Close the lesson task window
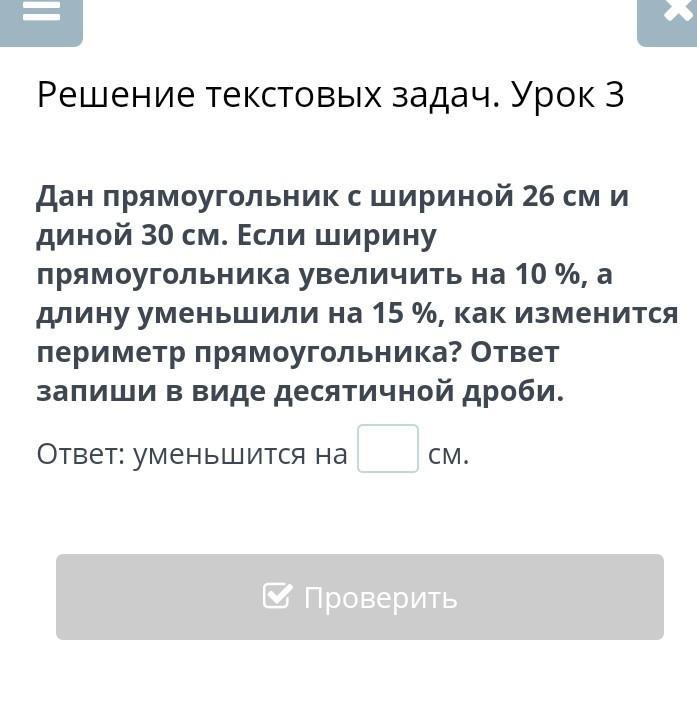Viewport: 697px width, 705px height. point(670,14)
